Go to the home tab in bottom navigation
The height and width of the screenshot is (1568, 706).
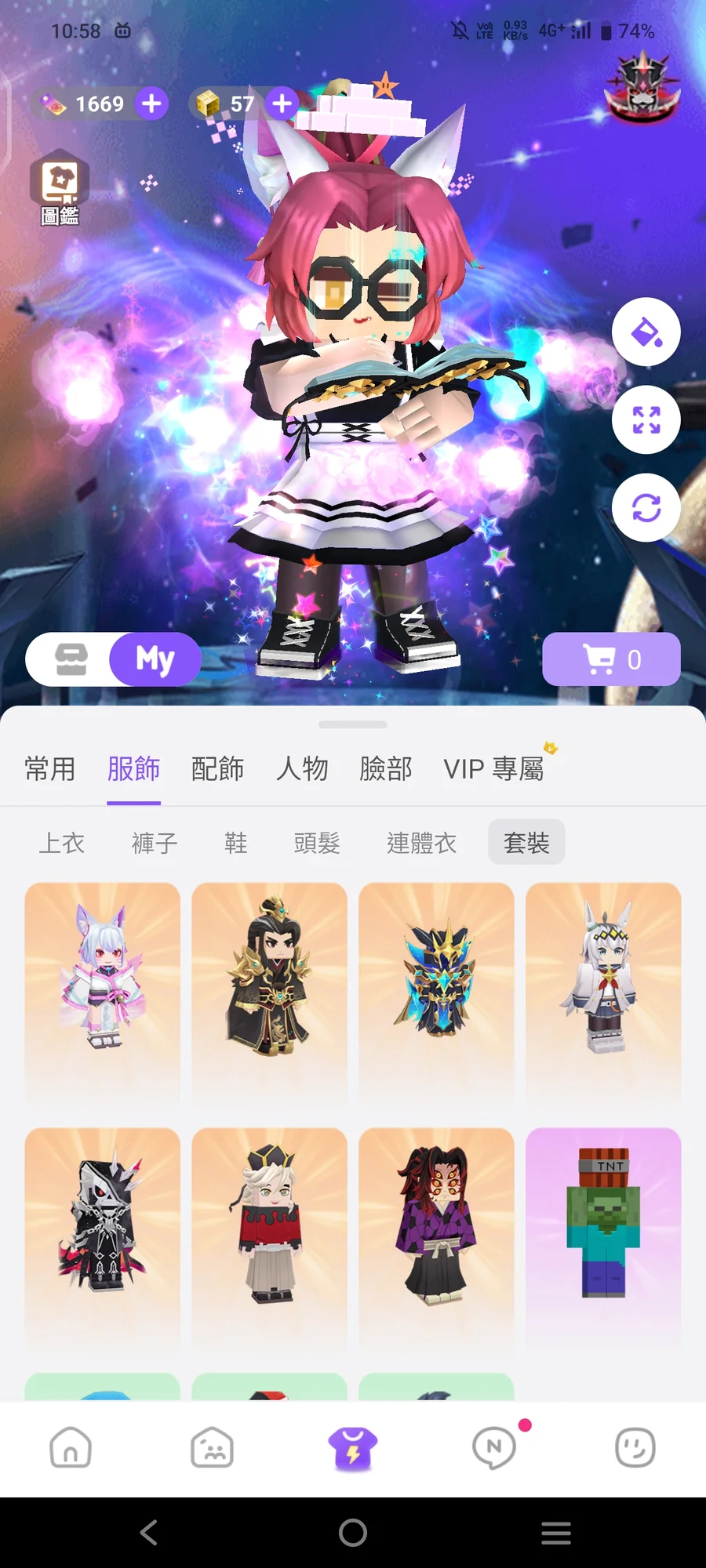[71, 1447]
